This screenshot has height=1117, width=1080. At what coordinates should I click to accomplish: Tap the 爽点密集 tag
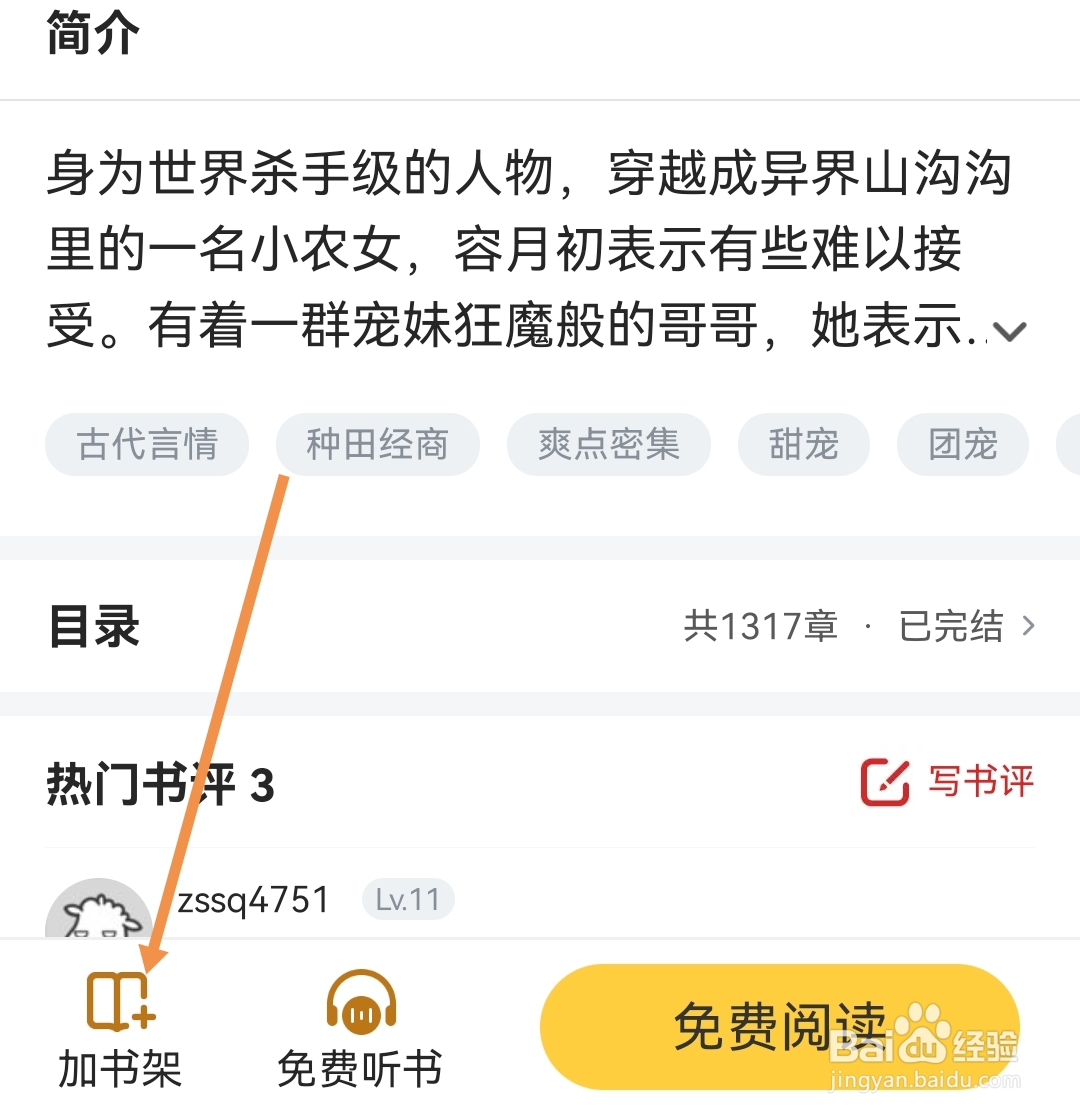pyautogui.click(x=609, y=444)
